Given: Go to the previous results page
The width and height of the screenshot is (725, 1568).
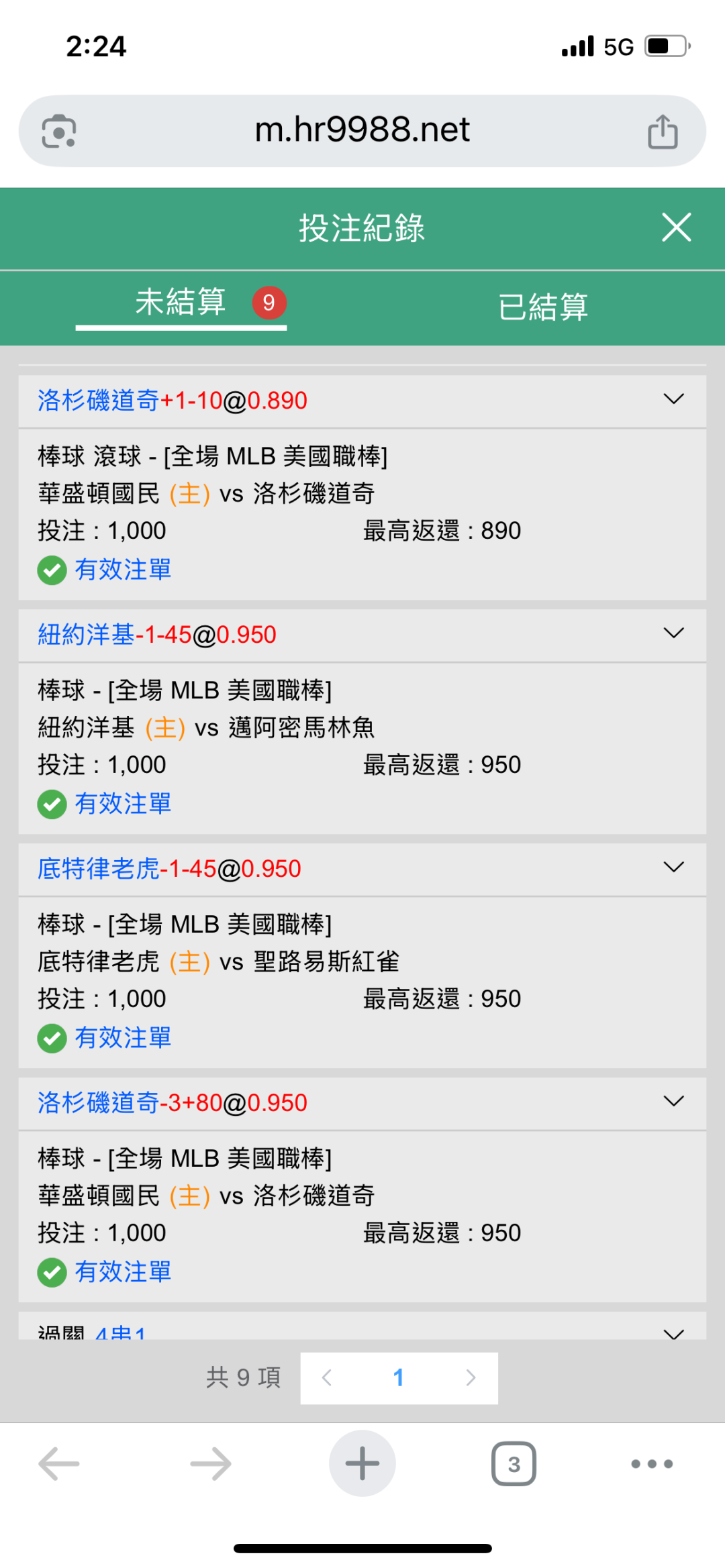Looking at the screenshot, I should 327,1378.
